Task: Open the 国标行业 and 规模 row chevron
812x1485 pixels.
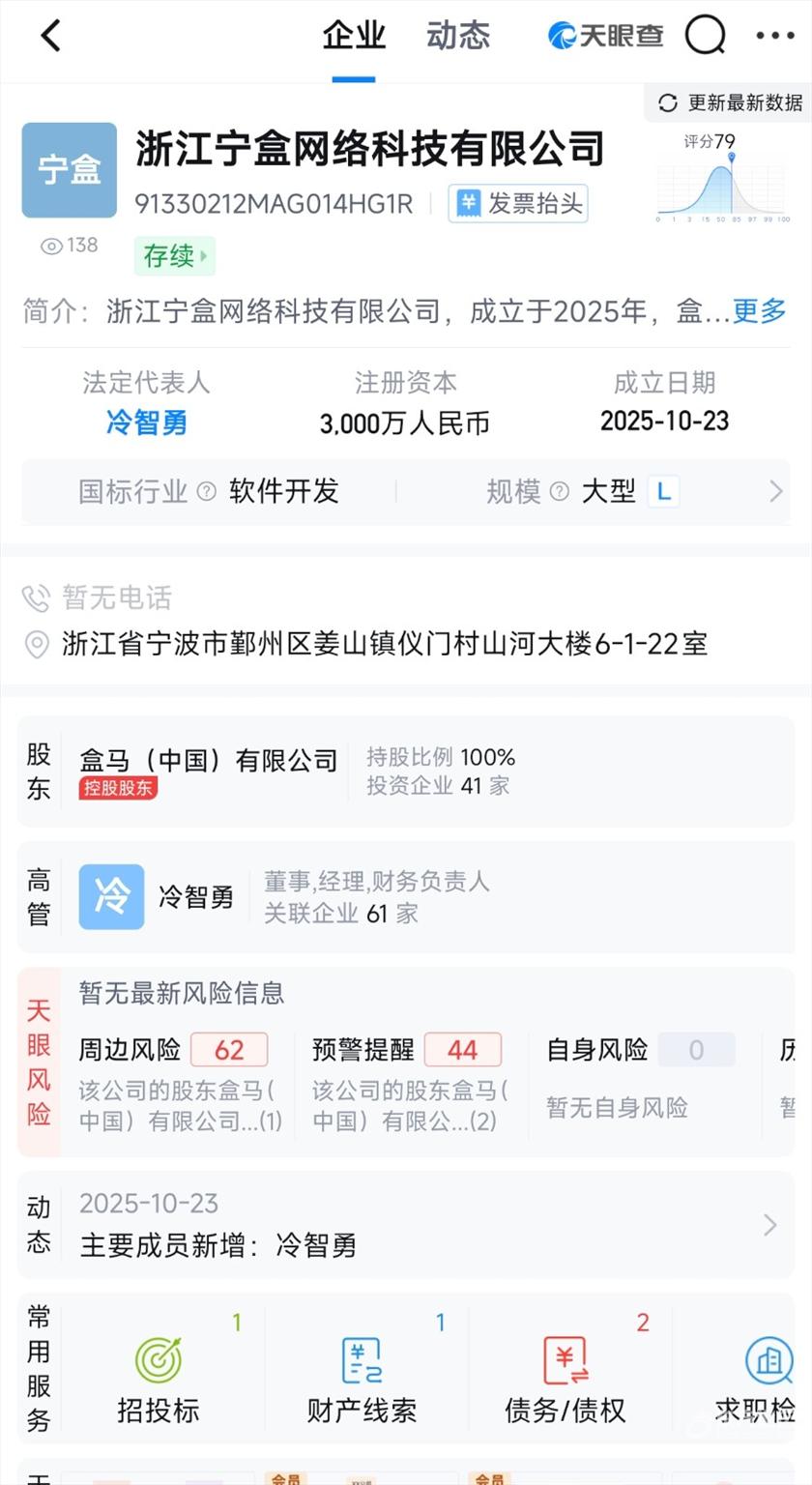Action: click(775, 492)
